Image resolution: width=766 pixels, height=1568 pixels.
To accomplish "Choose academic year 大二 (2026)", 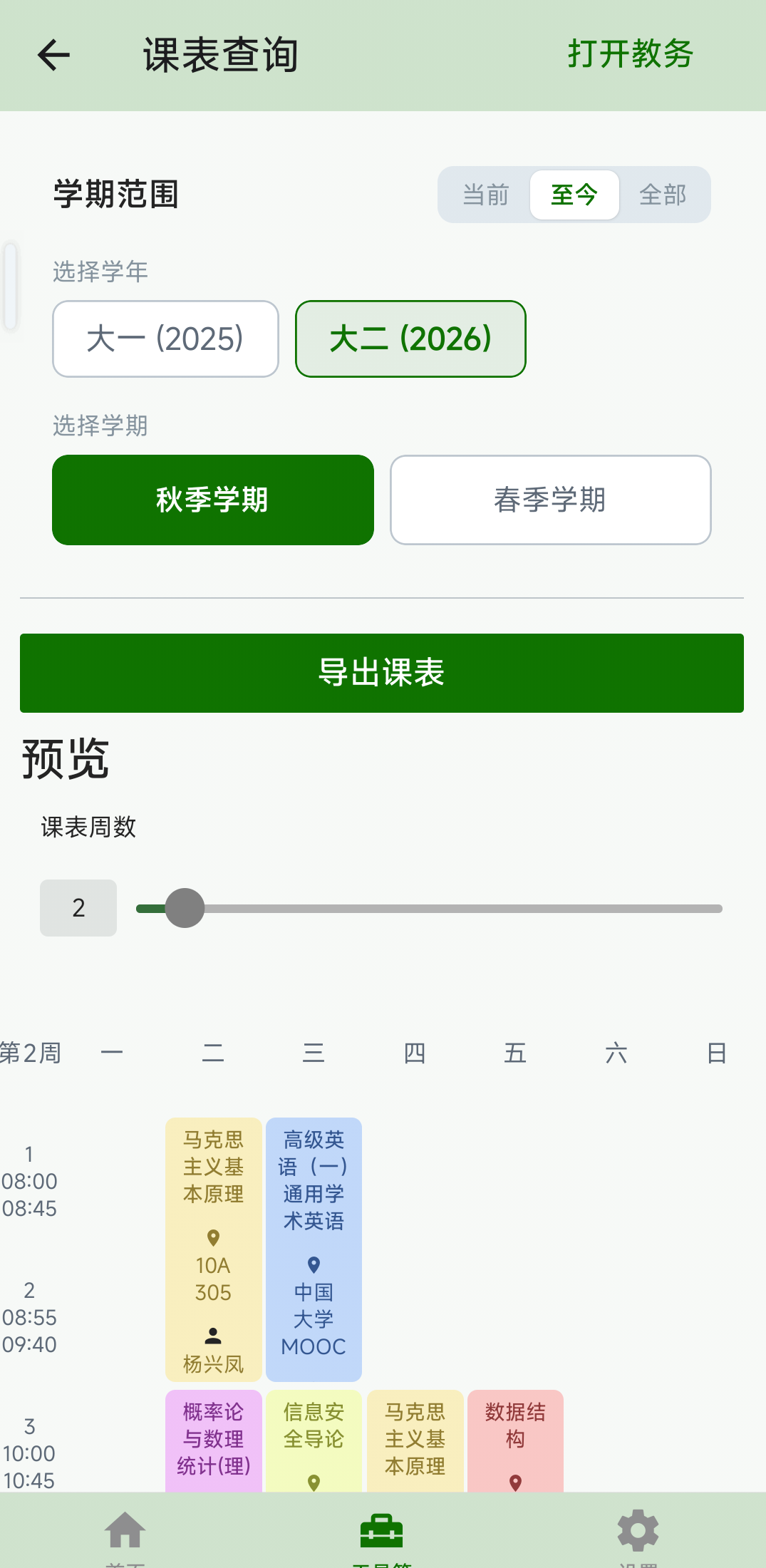I will click(410, 339).
